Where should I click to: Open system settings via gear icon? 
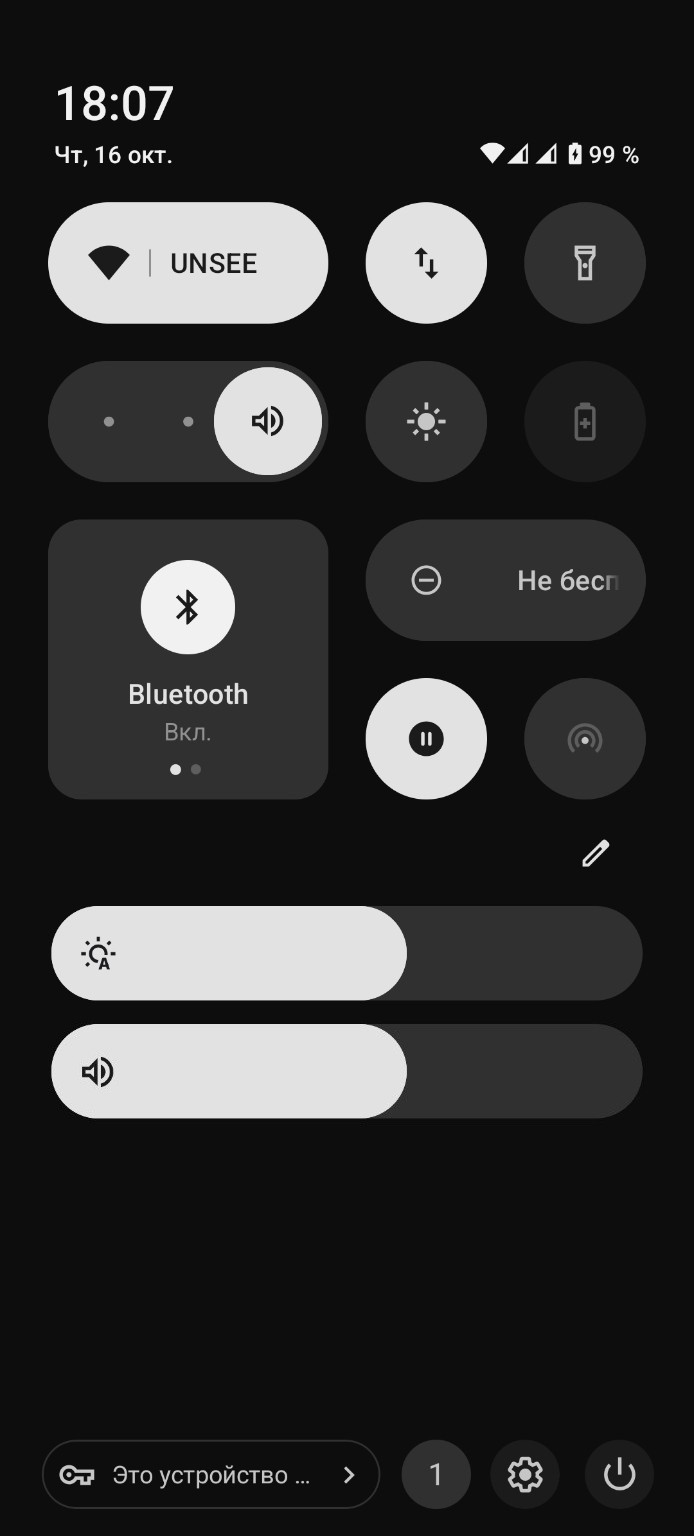pyautogui.click(x=525, y=1474)
